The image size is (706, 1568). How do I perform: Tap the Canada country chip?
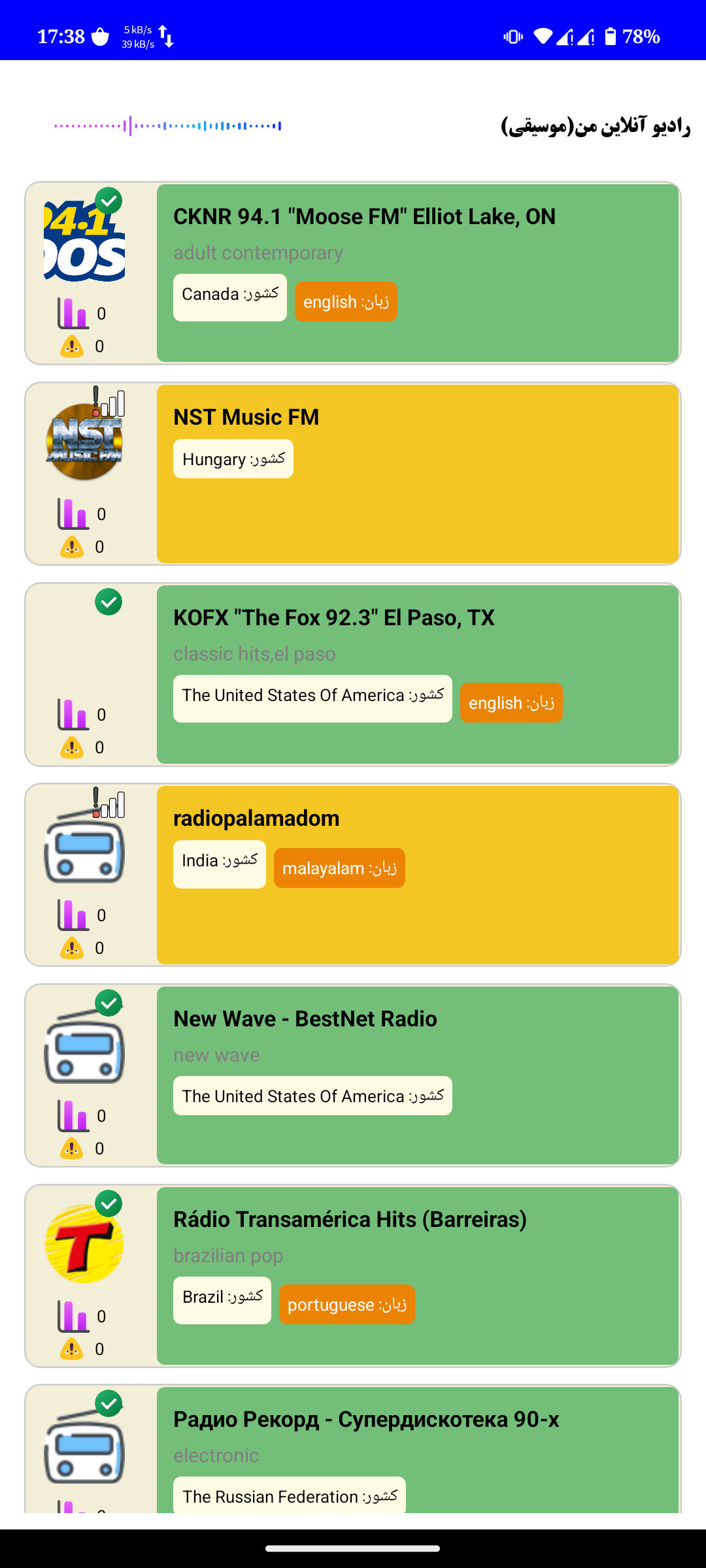click(x=230, y=297)
